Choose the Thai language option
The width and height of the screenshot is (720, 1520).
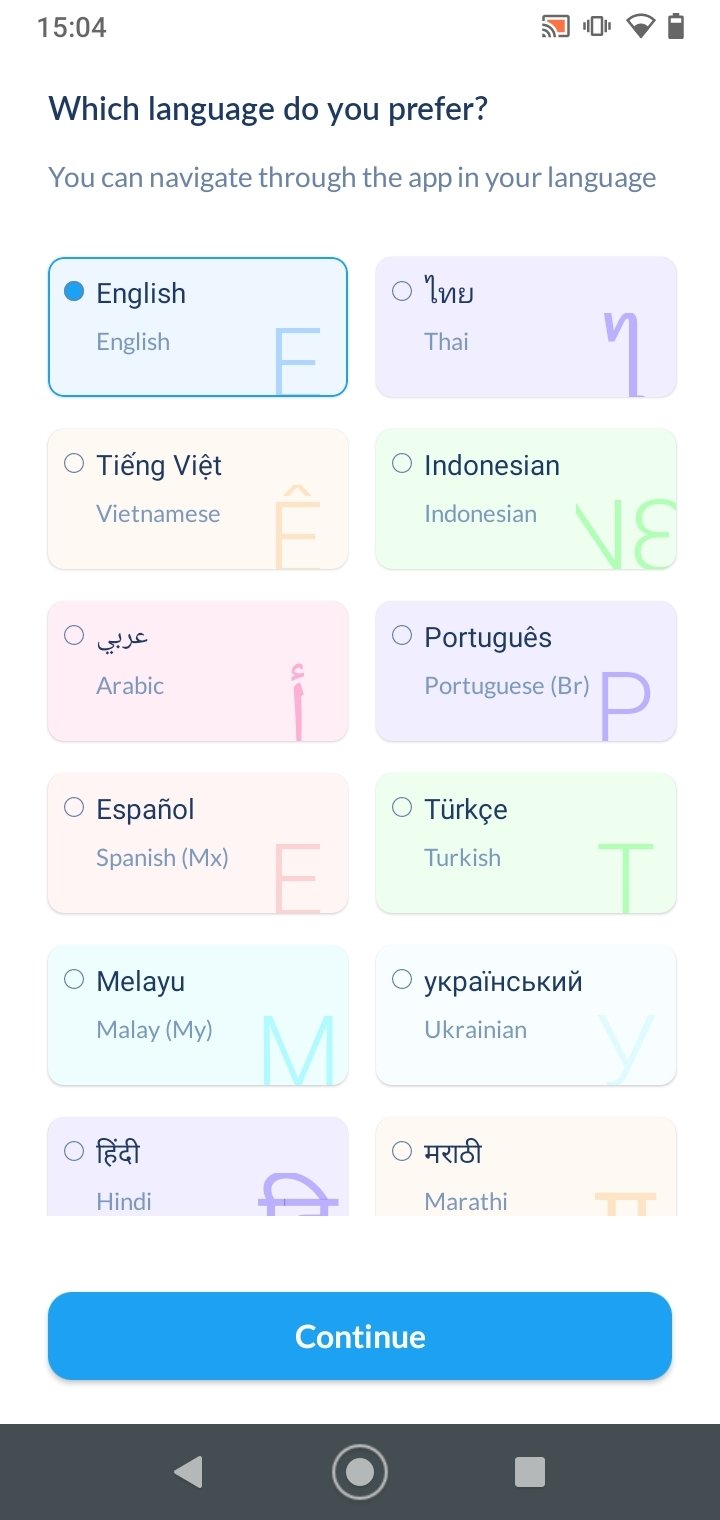coord(526,327)
